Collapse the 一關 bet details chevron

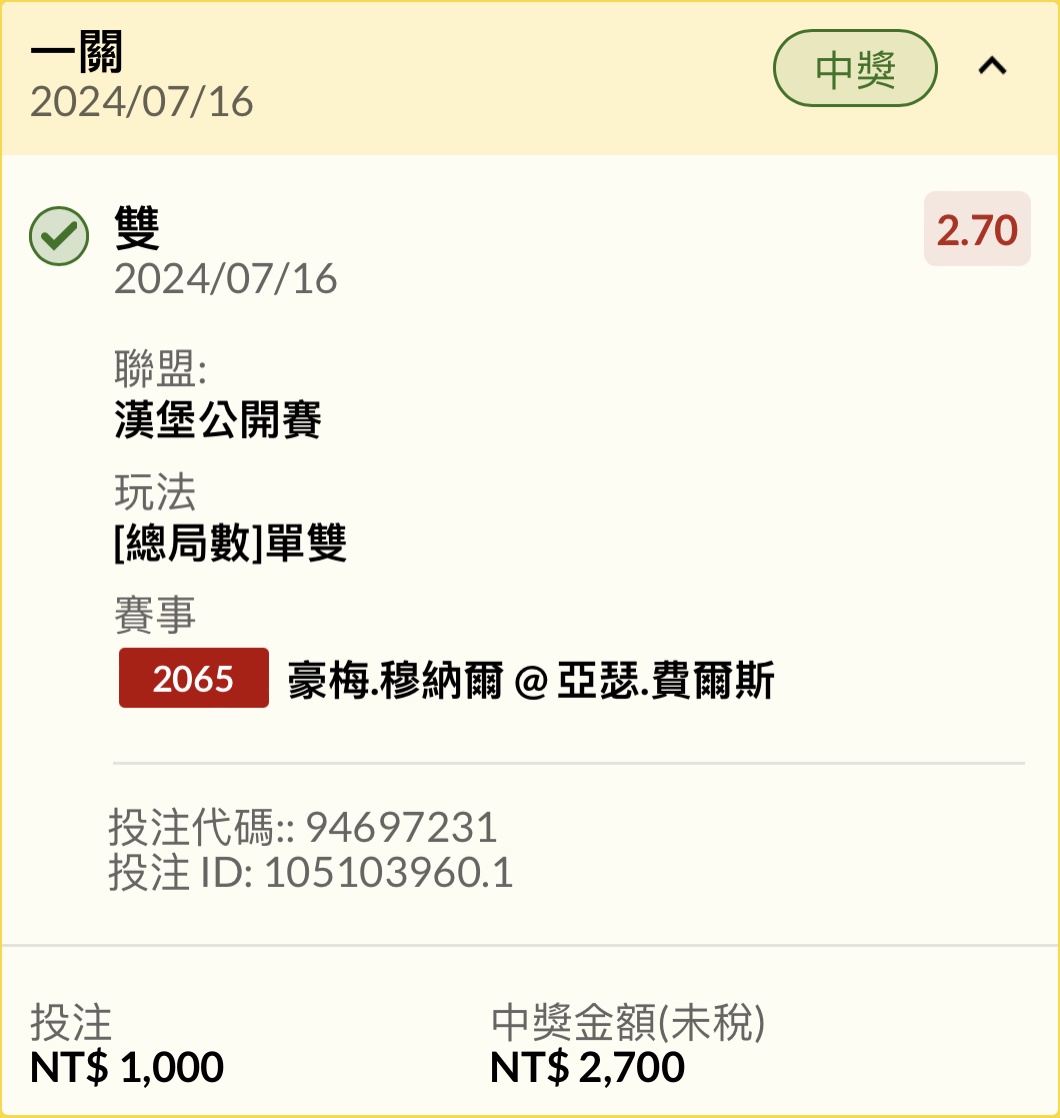click(x=992, y=68)
